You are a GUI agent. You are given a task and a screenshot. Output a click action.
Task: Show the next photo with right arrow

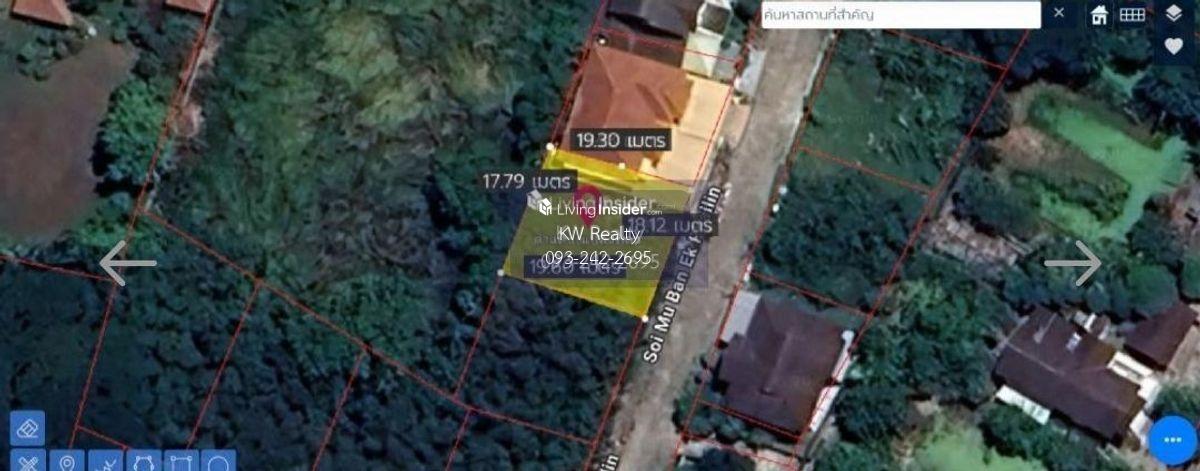tap(1072, 263)
